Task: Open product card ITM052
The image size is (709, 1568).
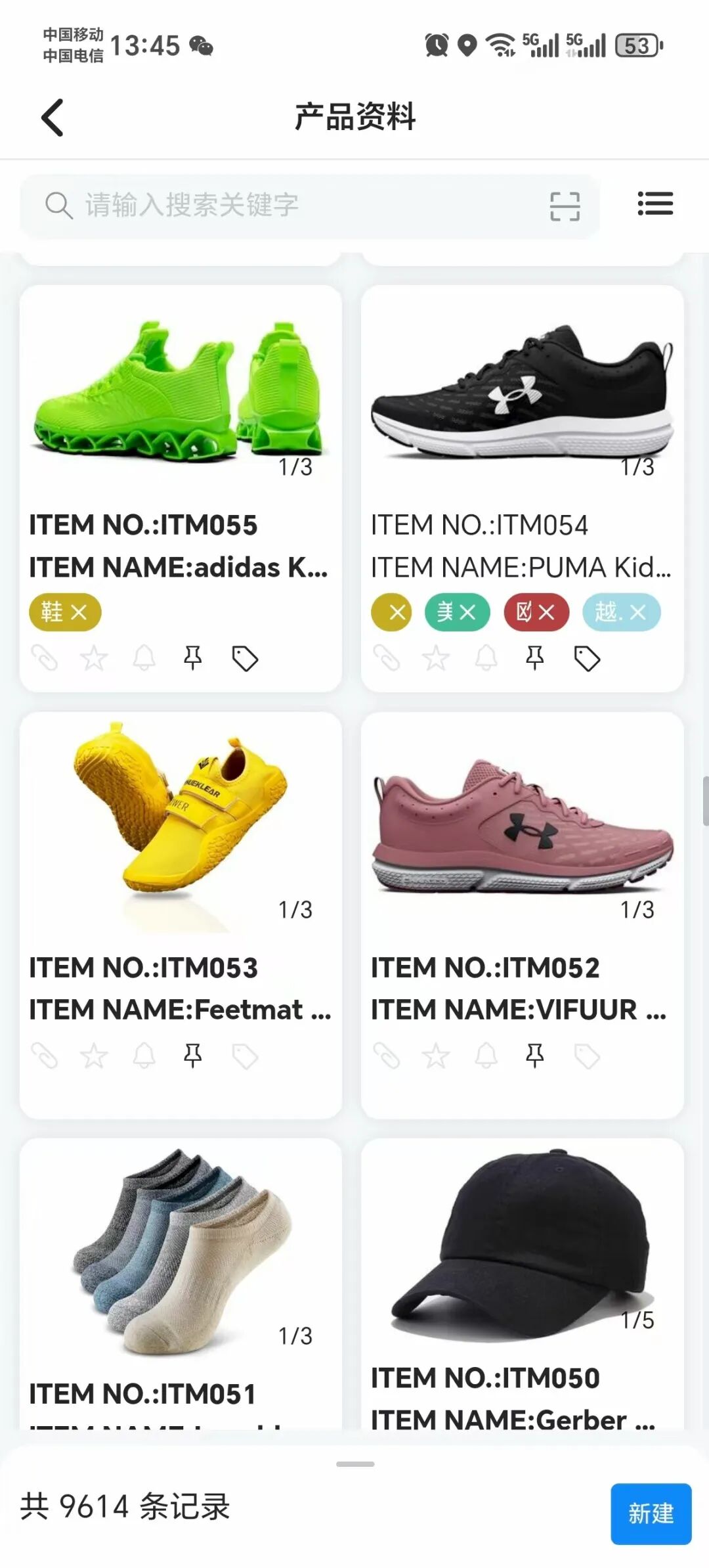Action: (x=522, y=828)
